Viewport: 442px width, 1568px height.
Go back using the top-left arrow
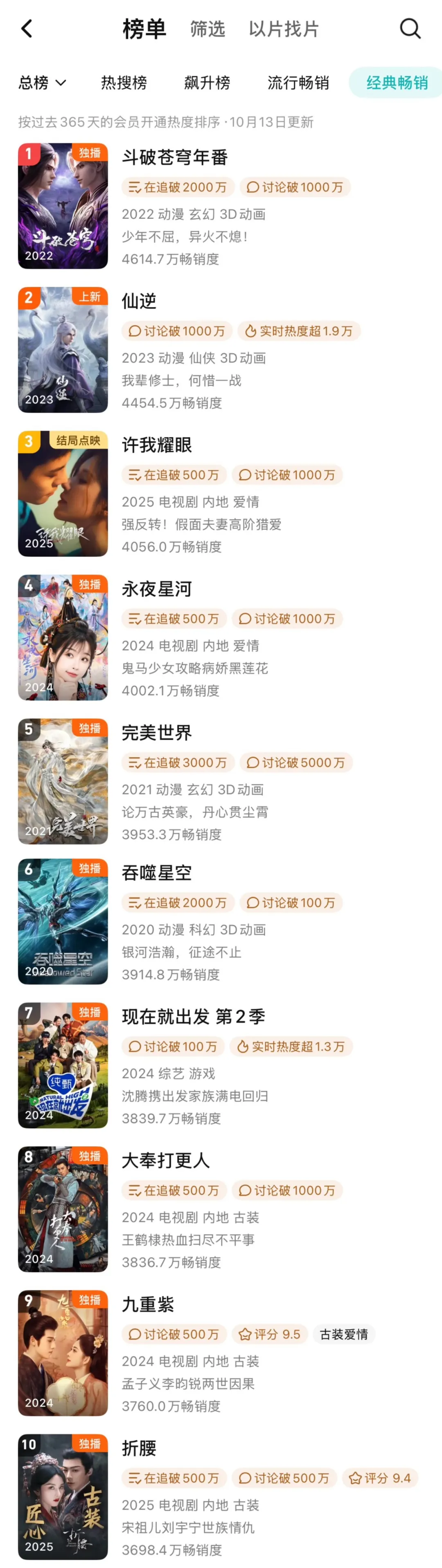27,29
